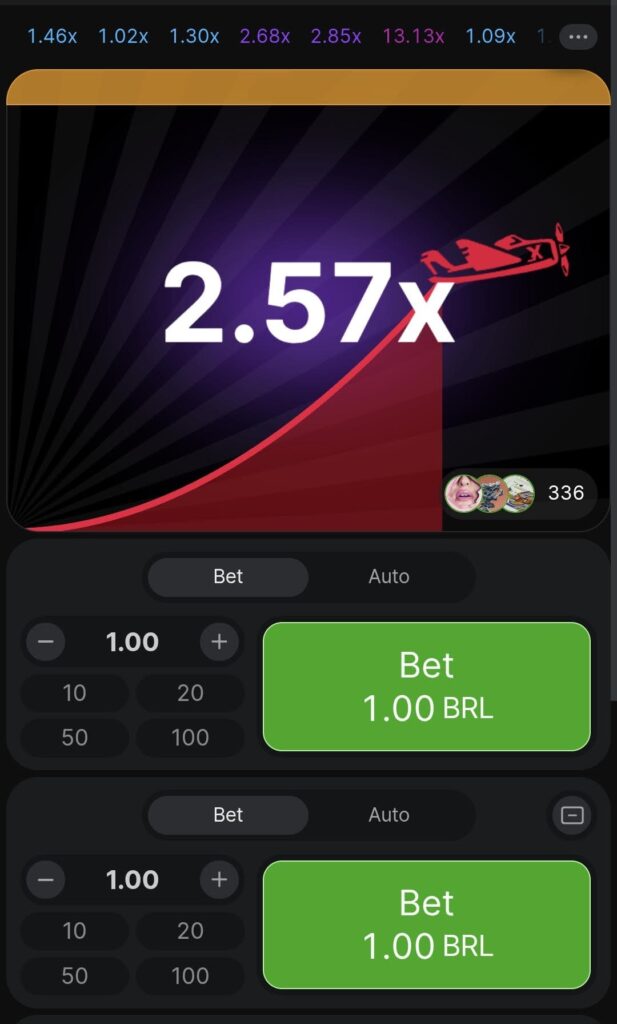Choose the 20 quick amount in the first panel

pos(190,693)
